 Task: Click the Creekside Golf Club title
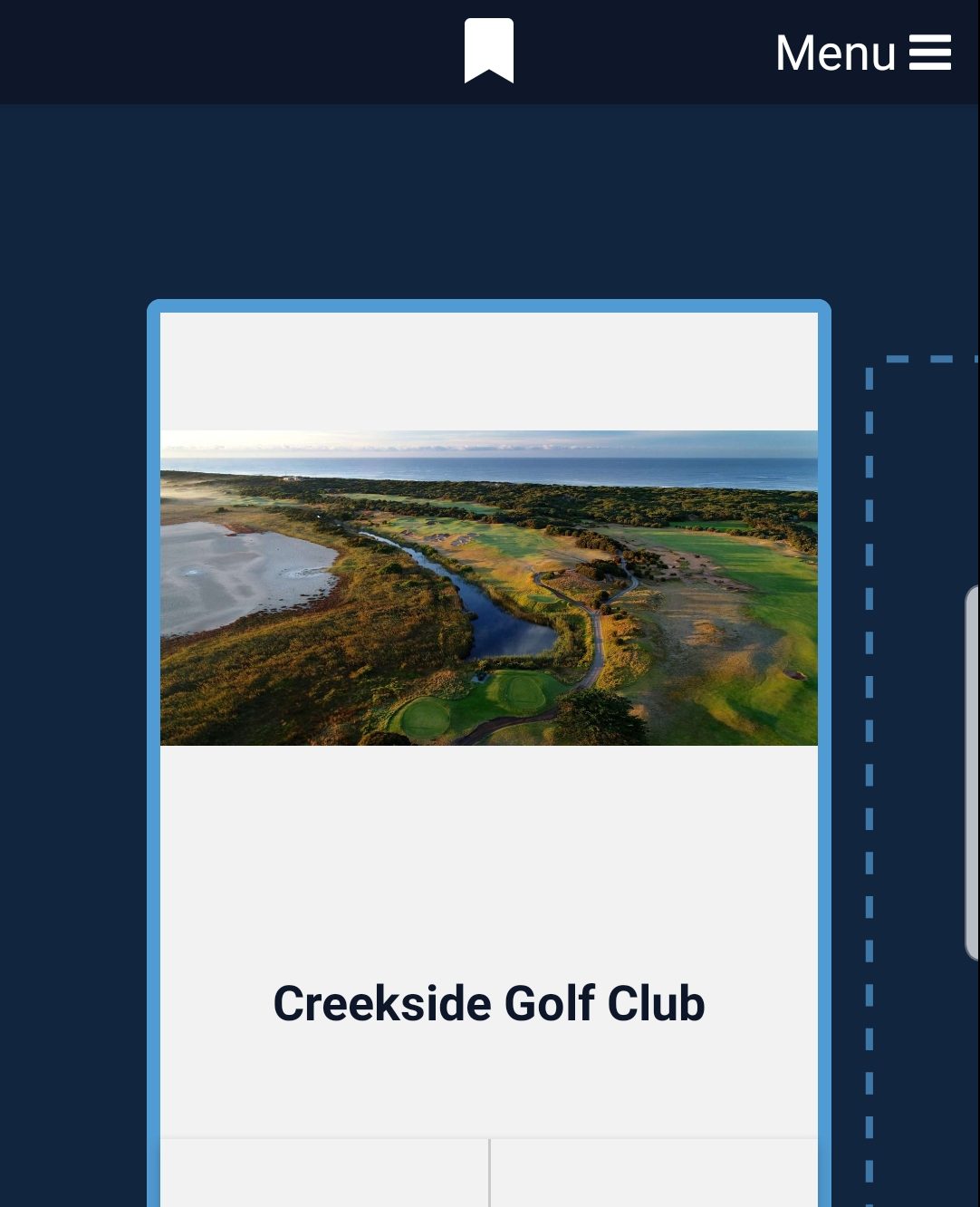coord(488,1003)
